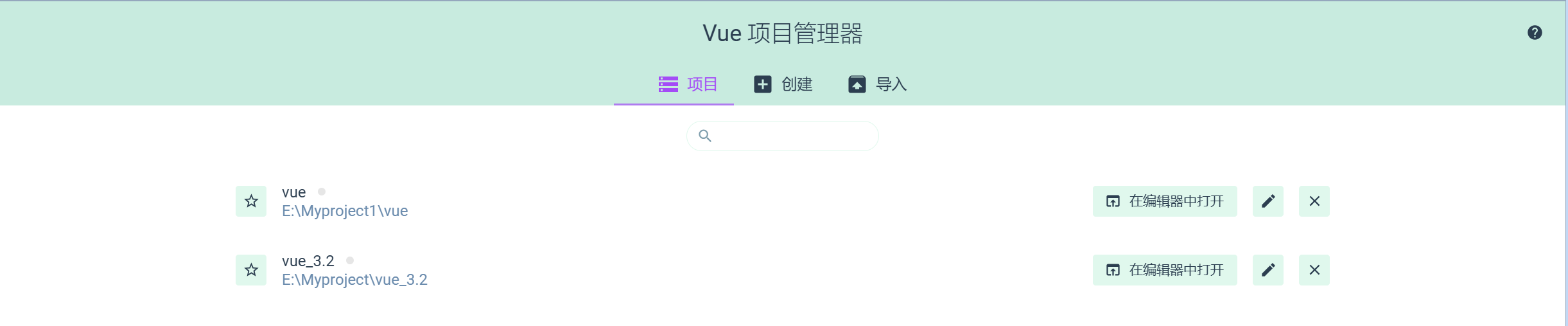The height and width of the screenshot is (326, 1568).
Task: Switch to the 导入 tab
Action: 877,84
